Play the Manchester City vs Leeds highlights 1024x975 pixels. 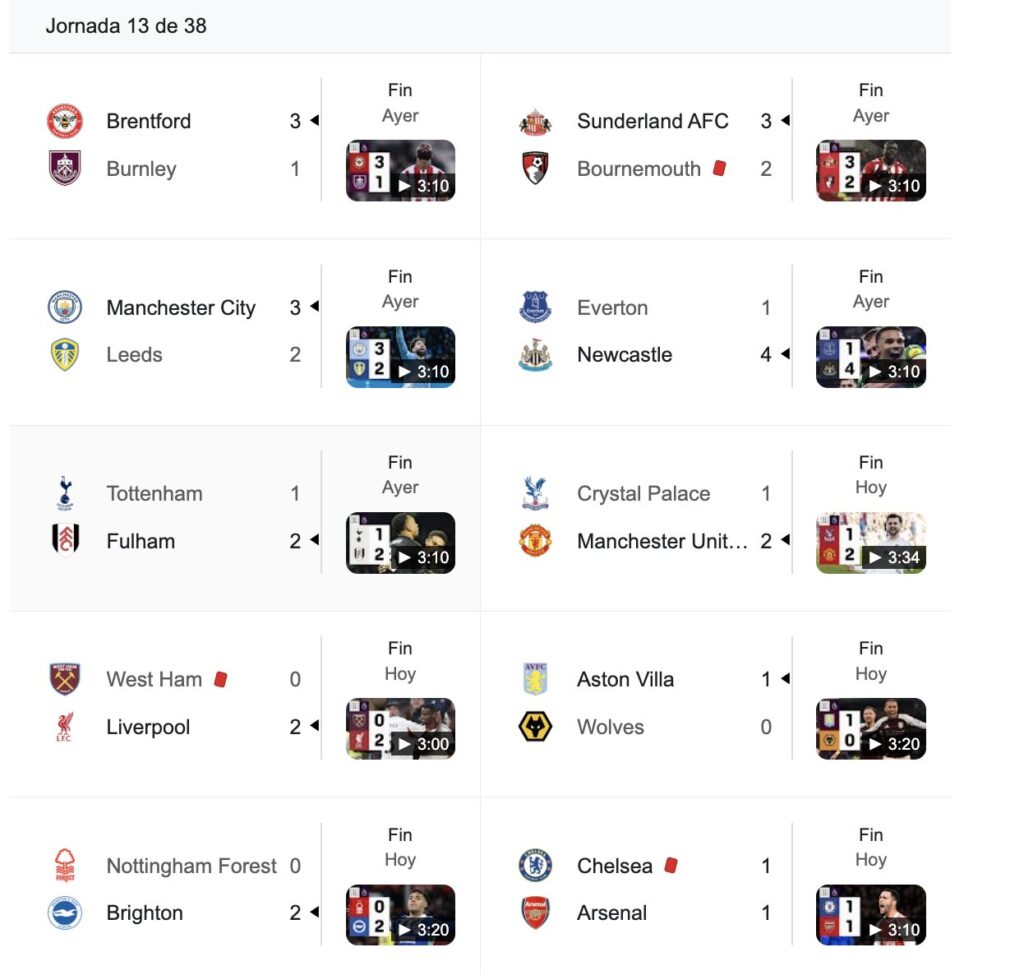coord(400,357)
